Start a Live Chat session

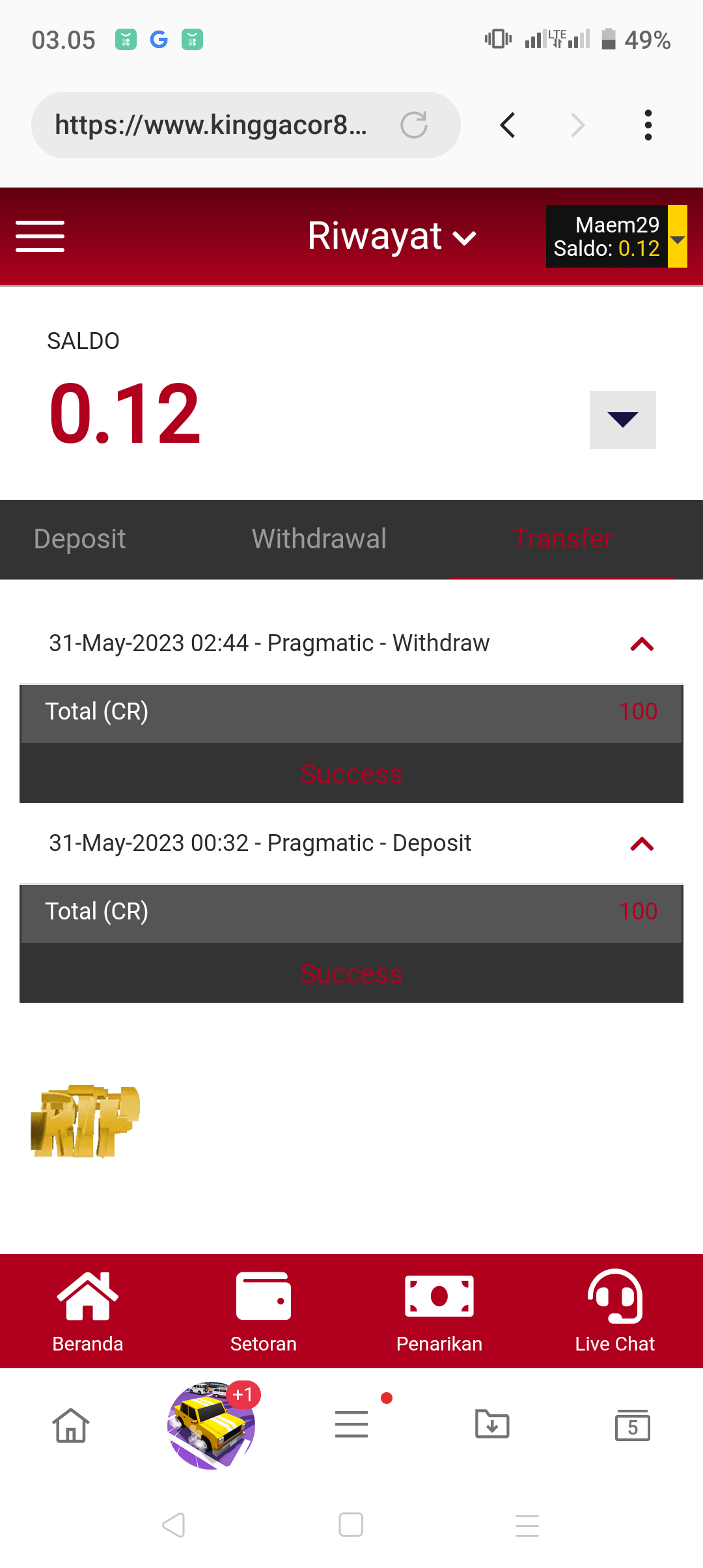(x=615, y=1311)
